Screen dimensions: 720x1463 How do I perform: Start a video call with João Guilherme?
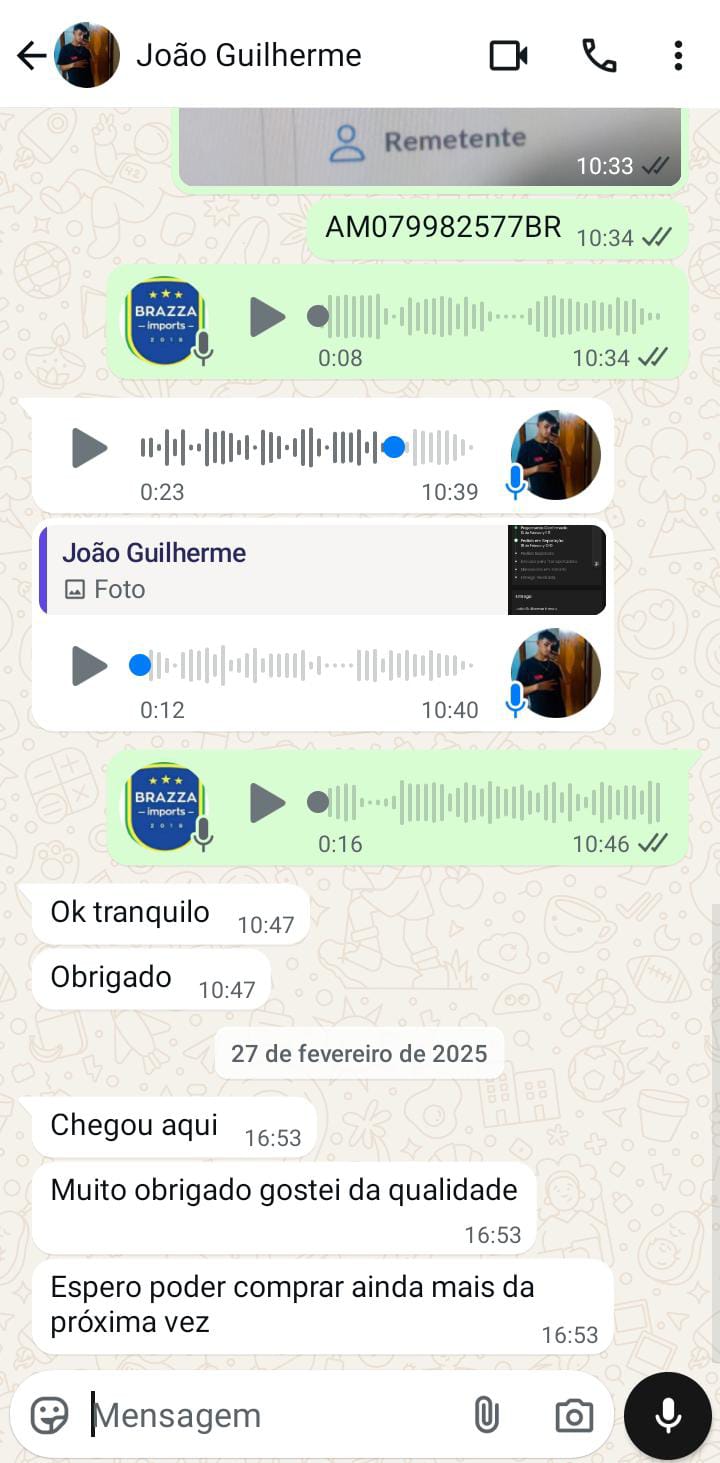click(x=508, y=56)
